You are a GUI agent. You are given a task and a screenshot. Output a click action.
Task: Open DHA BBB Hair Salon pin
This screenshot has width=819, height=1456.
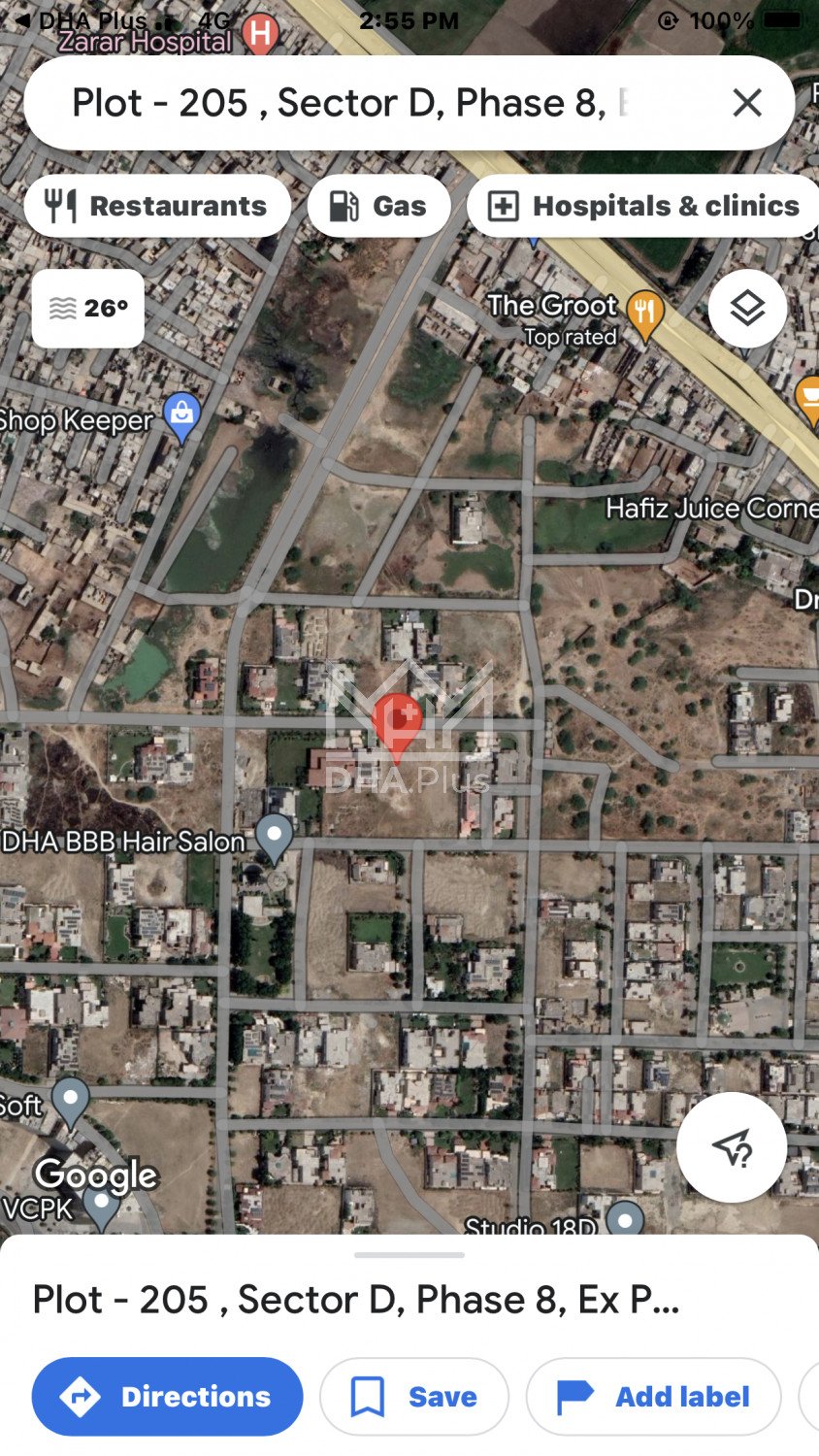(274, 835)
